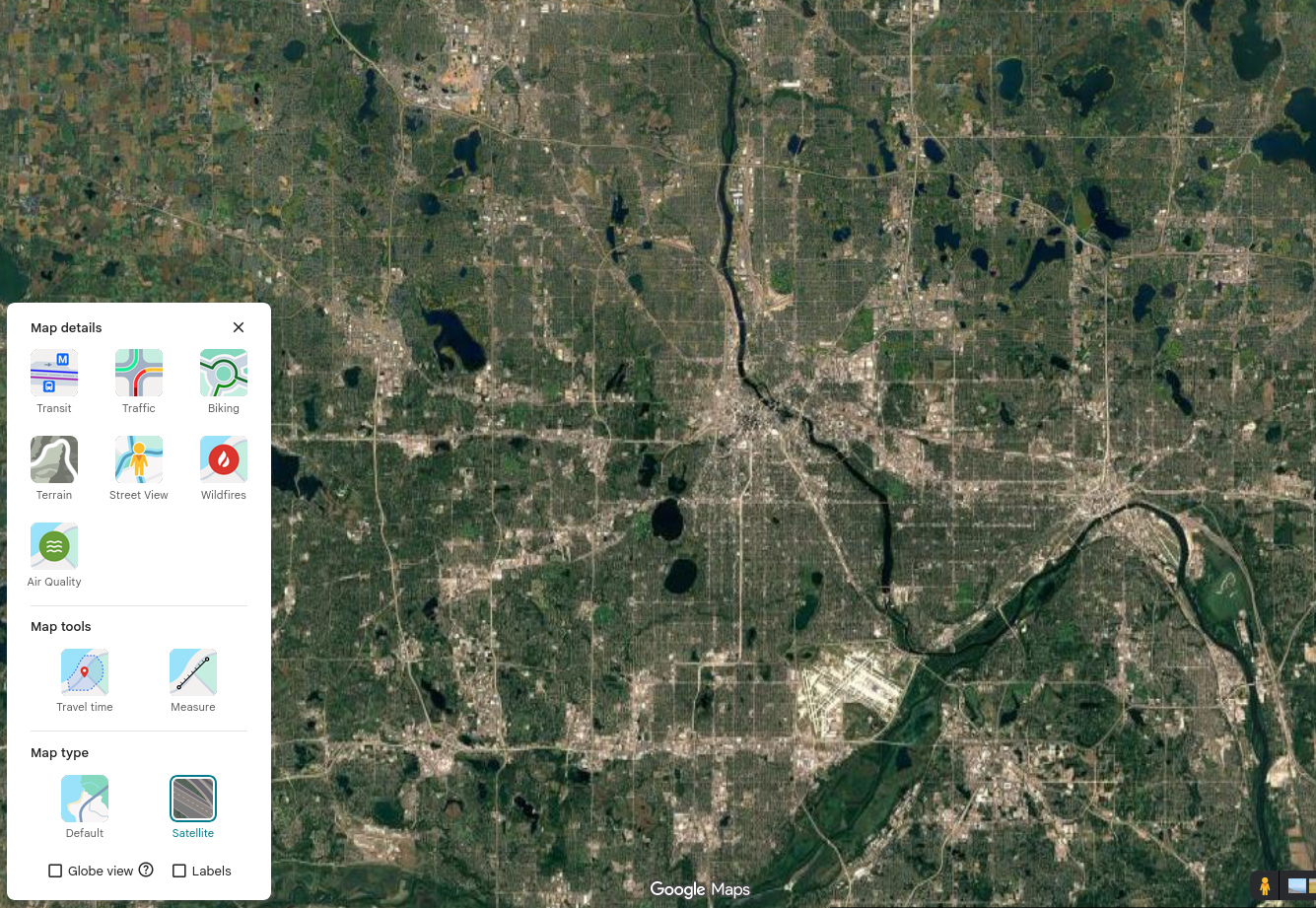This screenshot has width=1316, height=908.
Task: Turn on the Air Quality layer
Action: point(54,546)
